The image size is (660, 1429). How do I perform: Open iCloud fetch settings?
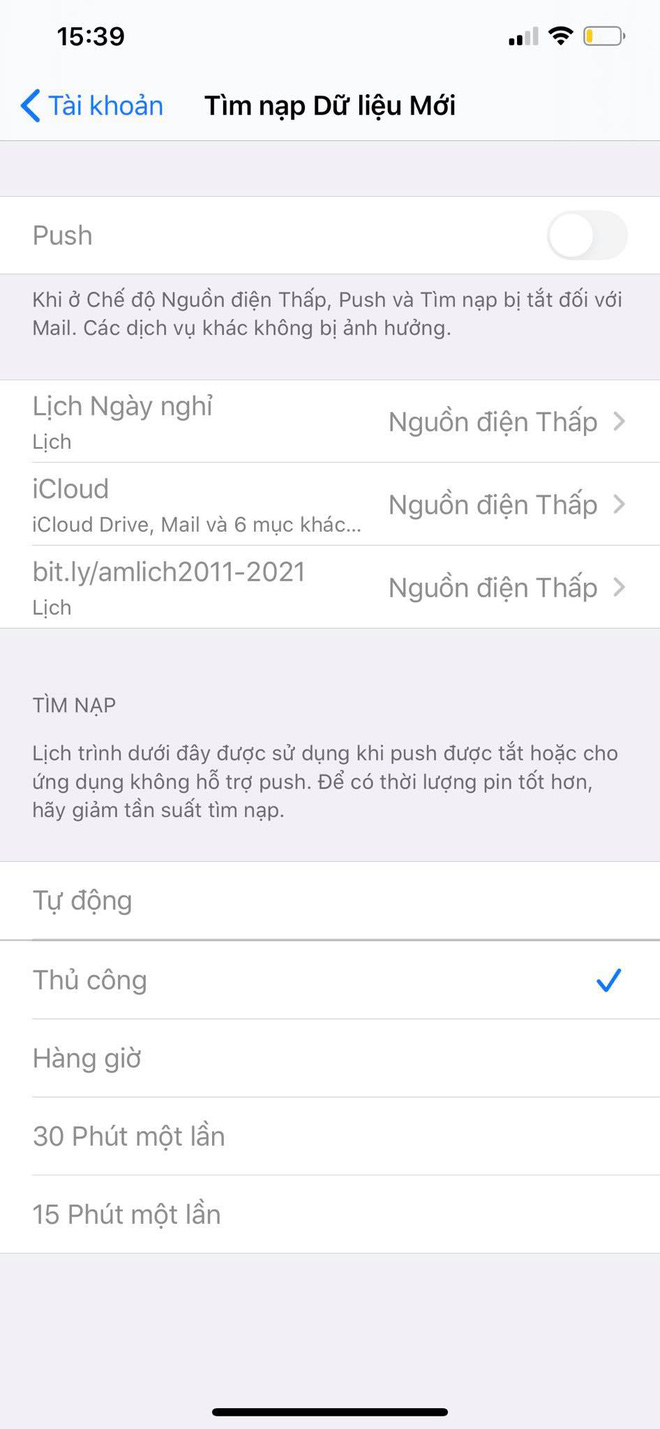click(x=330, y=505)
